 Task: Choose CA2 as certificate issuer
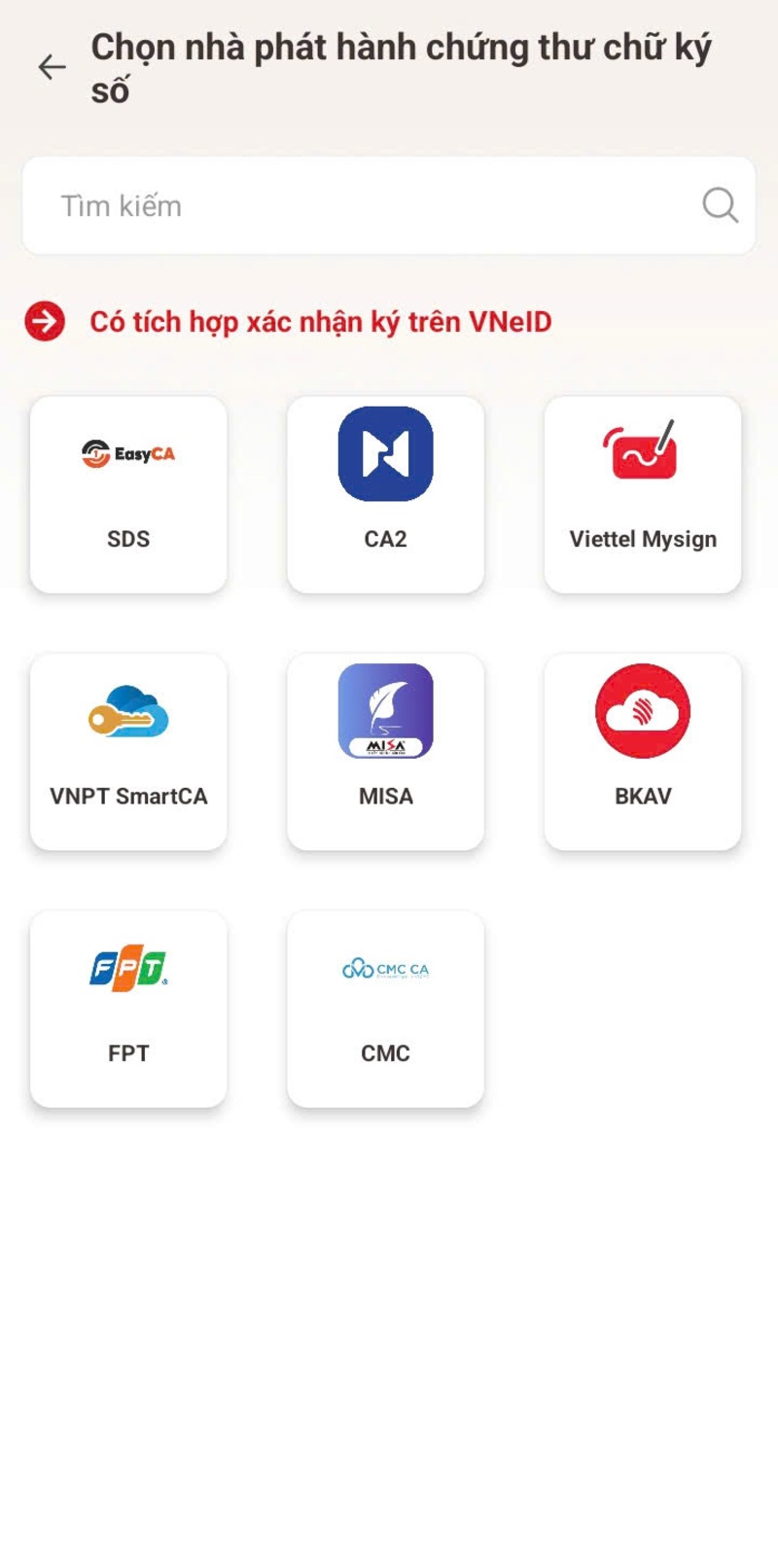pos(385,494)
